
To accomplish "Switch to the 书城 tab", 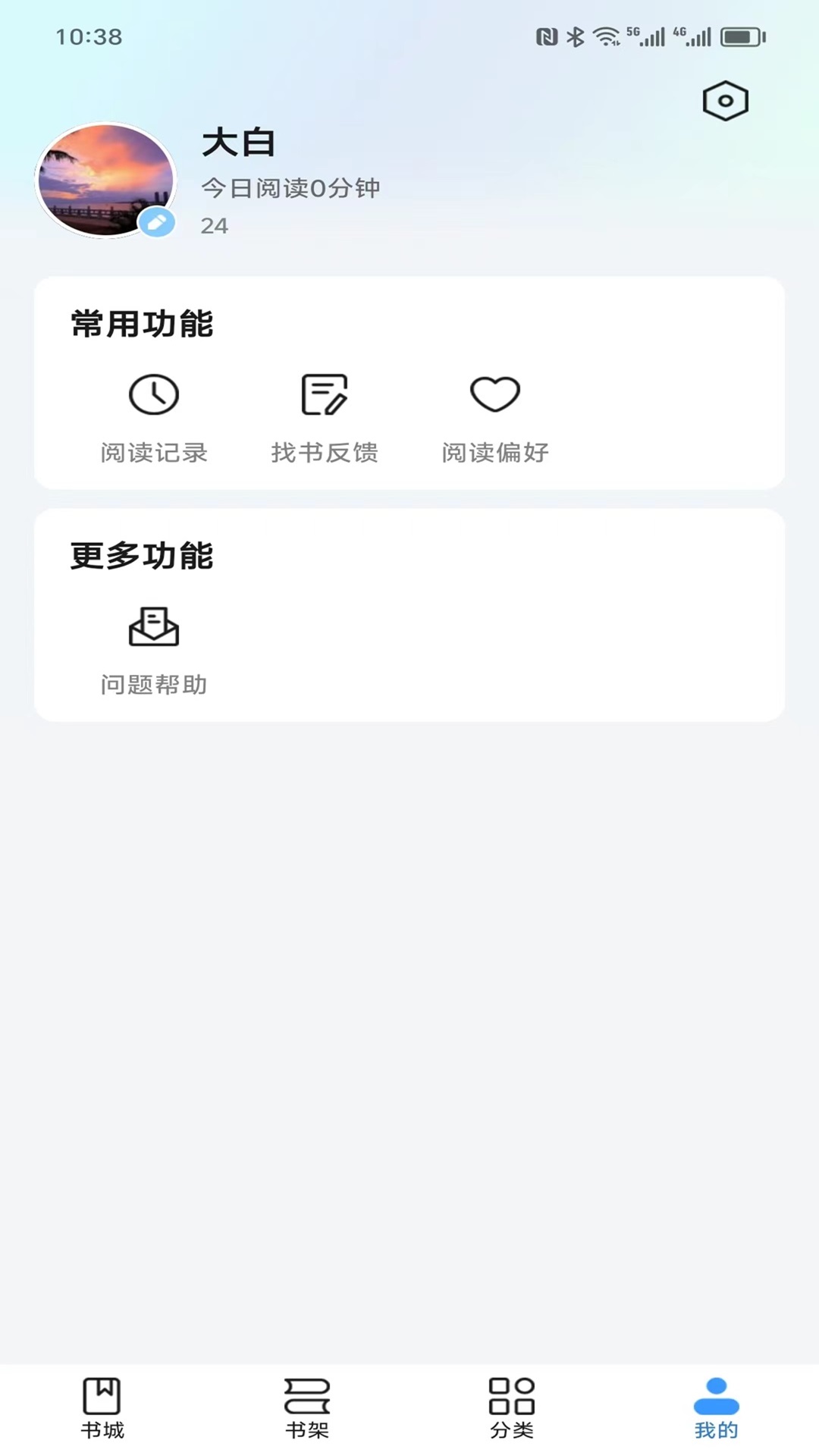I will pos(102,1407).
